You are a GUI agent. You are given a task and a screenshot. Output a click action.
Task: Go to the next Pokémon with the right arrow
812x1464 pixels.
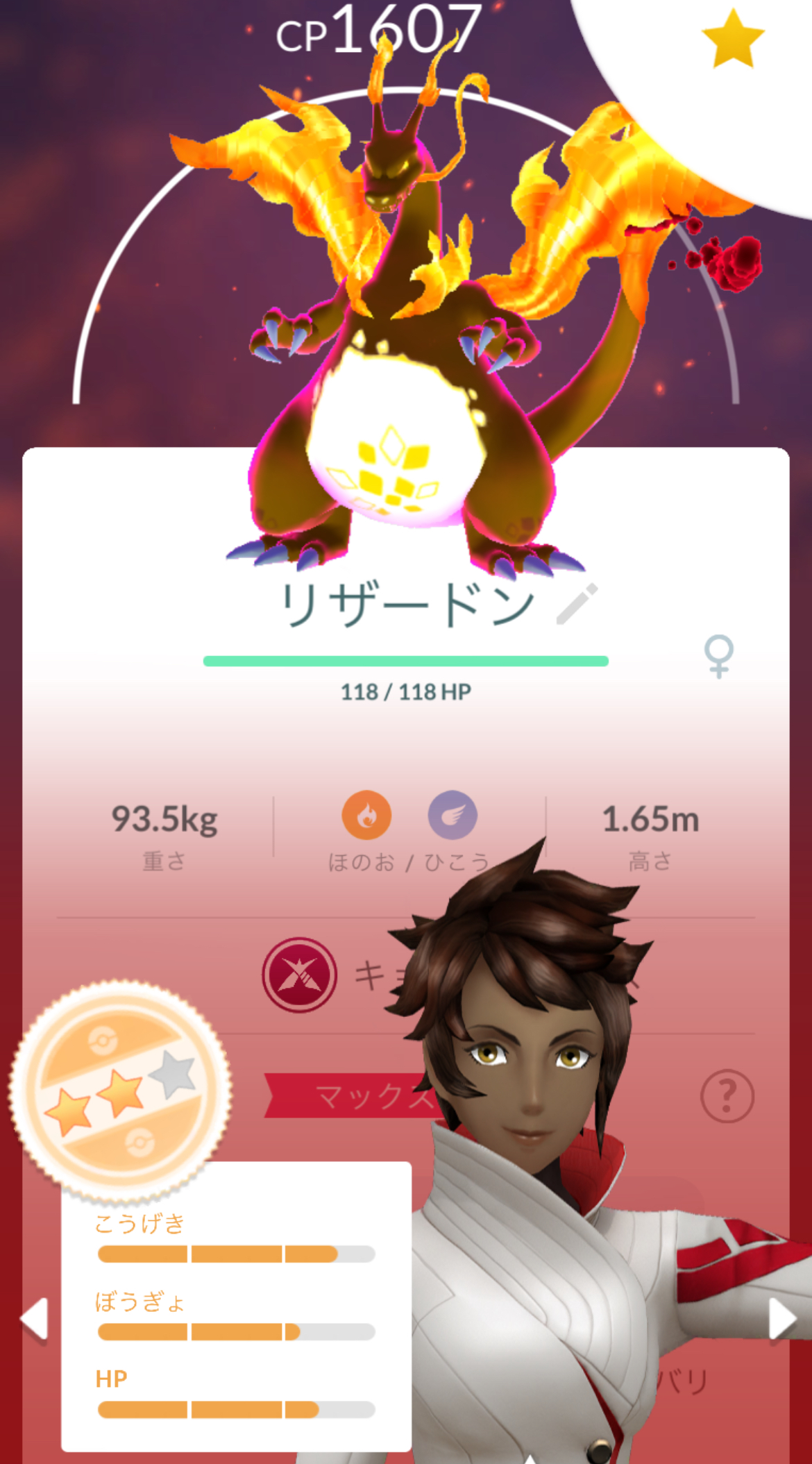pos(781,1318)
